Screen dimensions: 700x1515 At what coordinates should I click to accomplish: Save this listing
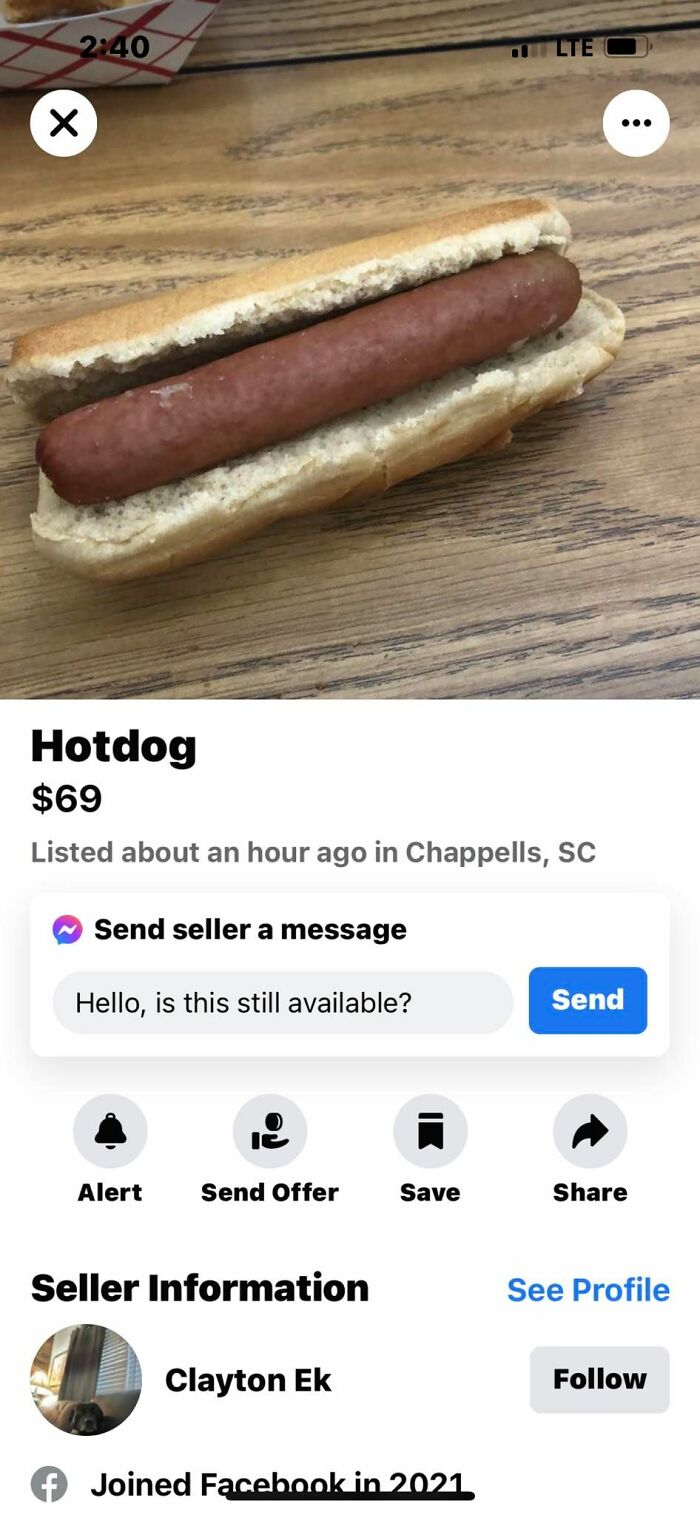point(430,1131)
